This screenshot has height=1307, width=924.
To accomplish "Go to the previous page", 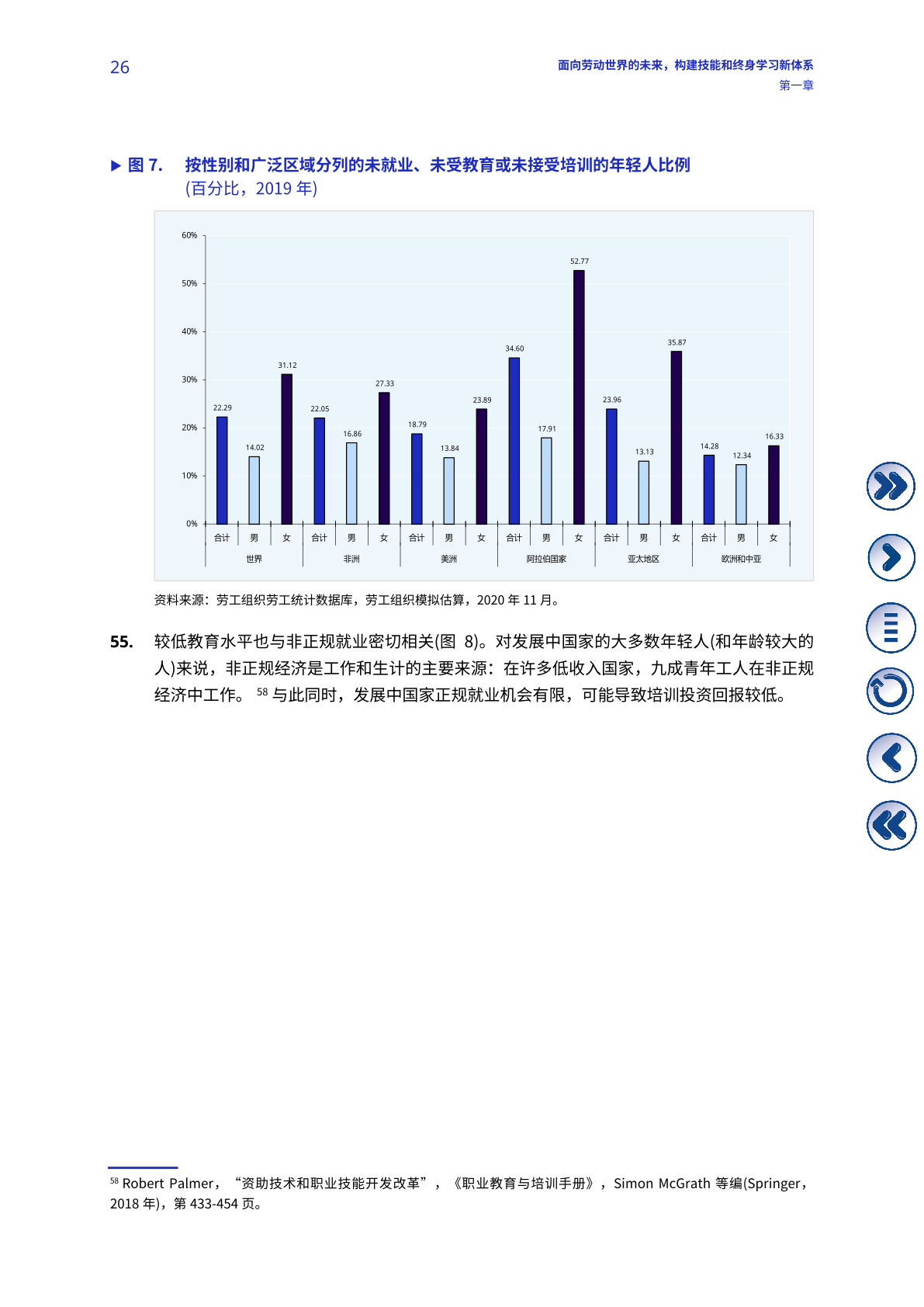I will (891, 758).
